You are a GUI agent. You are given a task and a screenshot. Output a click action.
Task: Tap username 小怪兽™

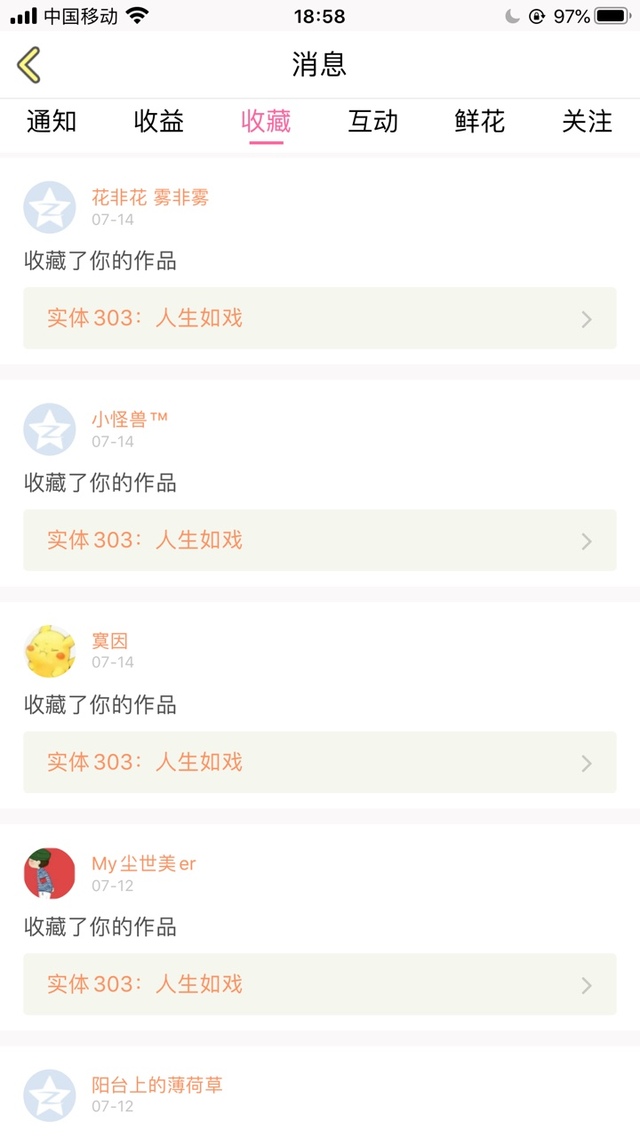pos(130,420)
